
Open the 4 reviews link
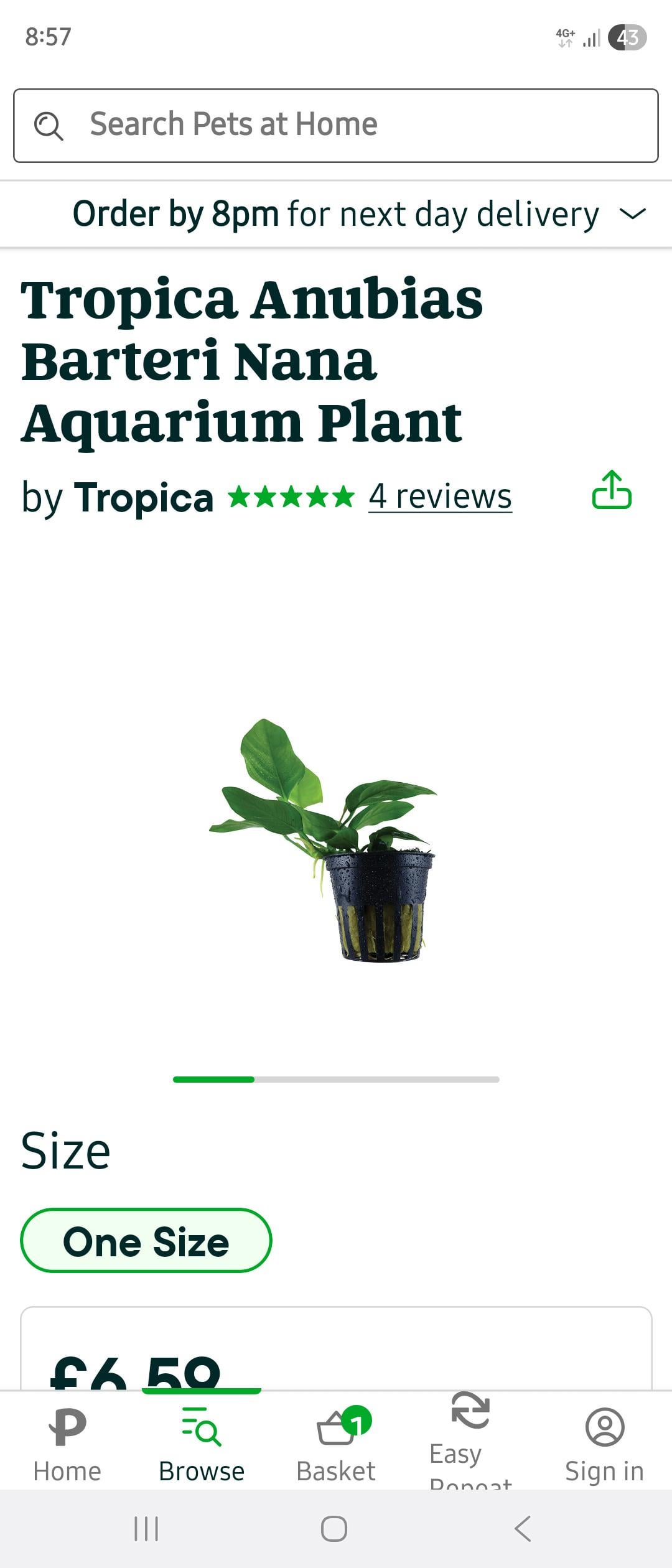[440, 497]
